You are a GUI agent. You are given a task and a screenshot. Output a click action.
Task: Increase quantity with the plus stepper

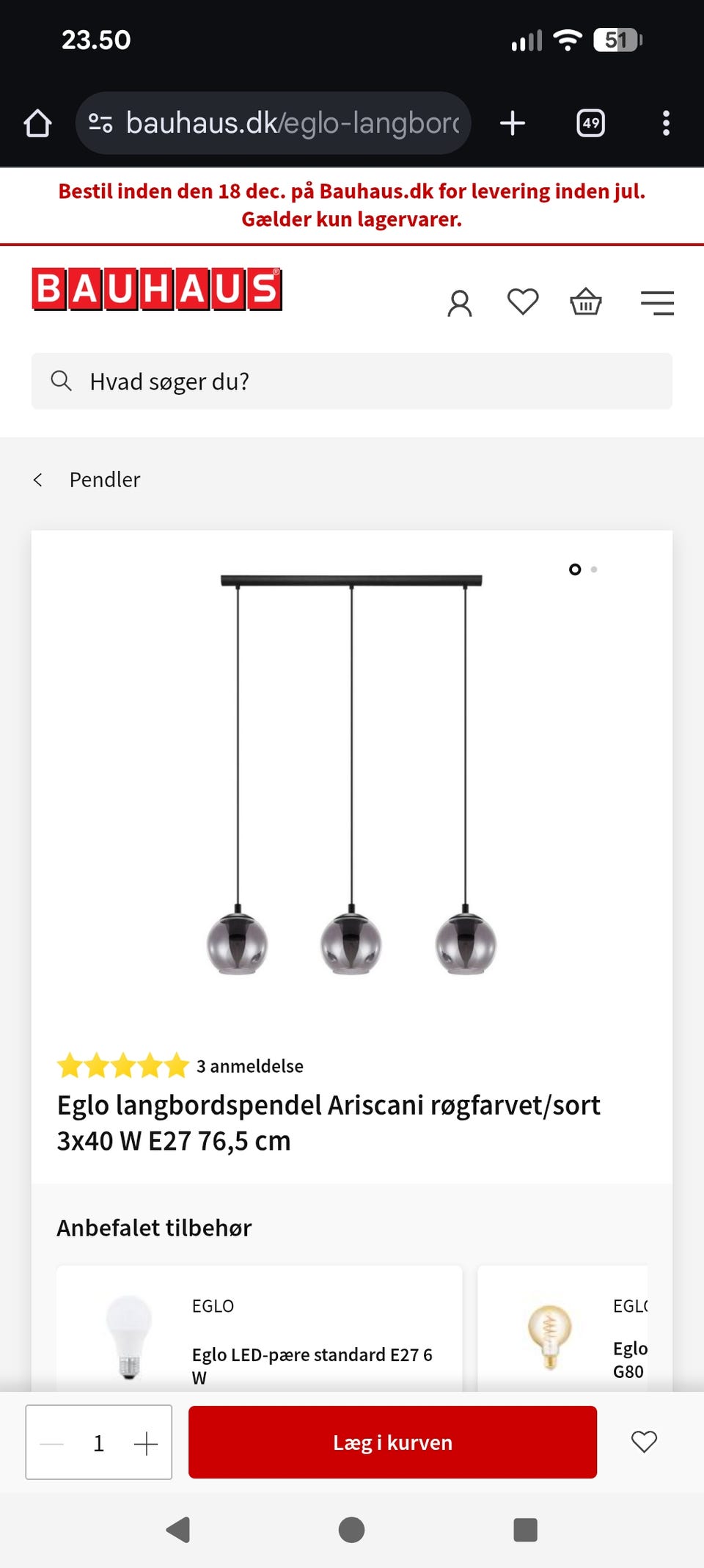click(x=144, y=1443)
